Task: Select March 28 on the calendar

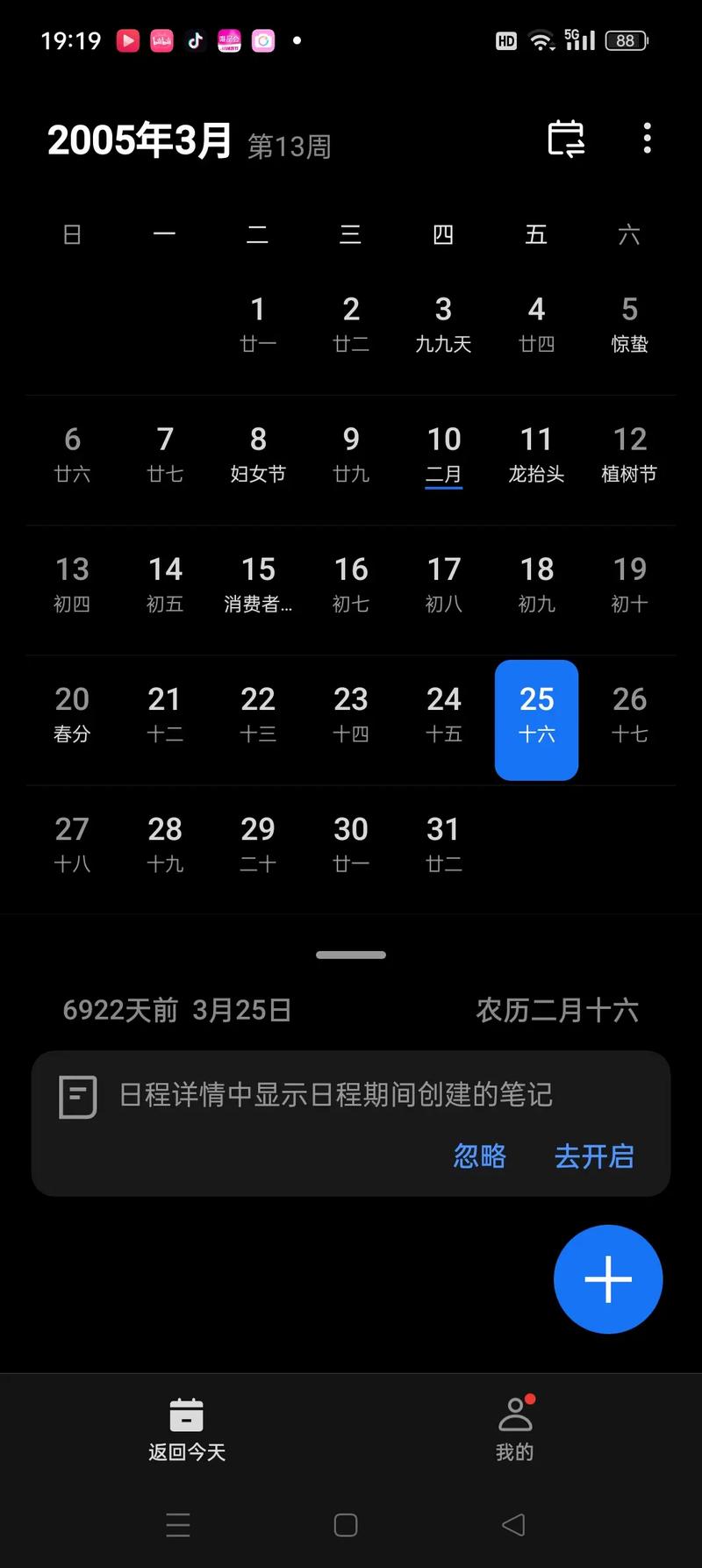Action: 165,844
